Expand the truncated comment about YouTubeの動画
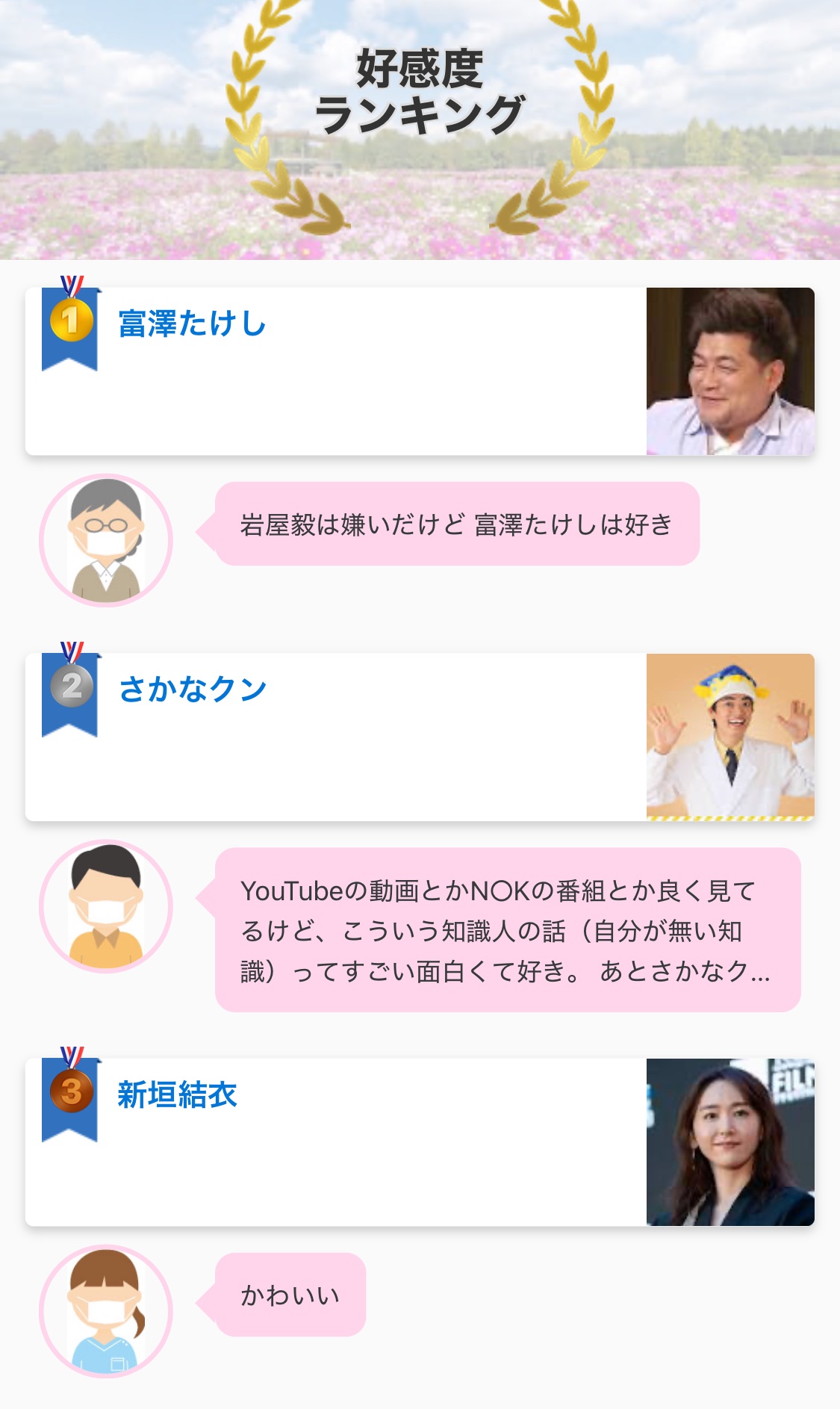This screenshot has width=840, height=1409. (x=508, y=930)
